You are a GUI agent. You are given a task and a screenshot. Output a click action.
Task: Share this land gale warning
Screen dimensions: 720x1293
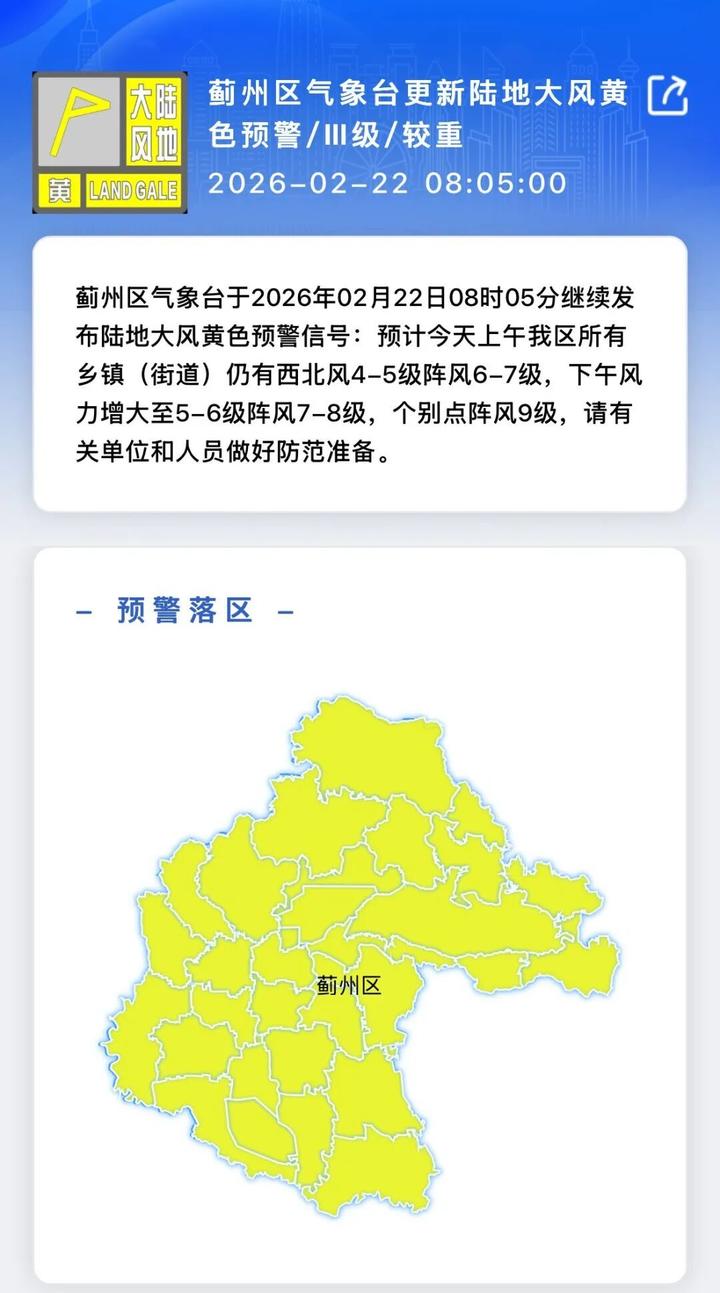pos(667,95)
